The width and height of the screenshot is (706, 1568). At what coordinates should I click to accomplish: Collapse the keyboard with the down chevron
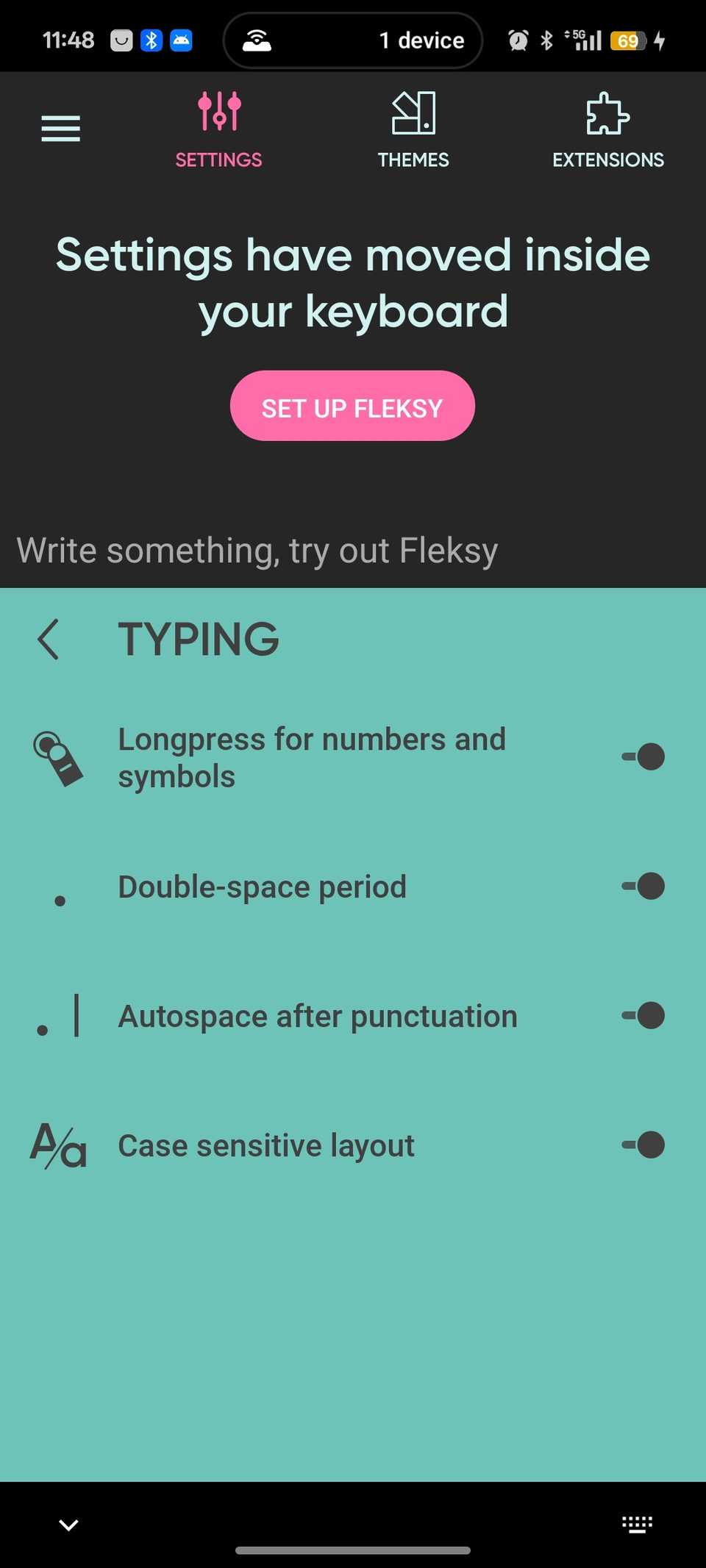click(68, 1525)
